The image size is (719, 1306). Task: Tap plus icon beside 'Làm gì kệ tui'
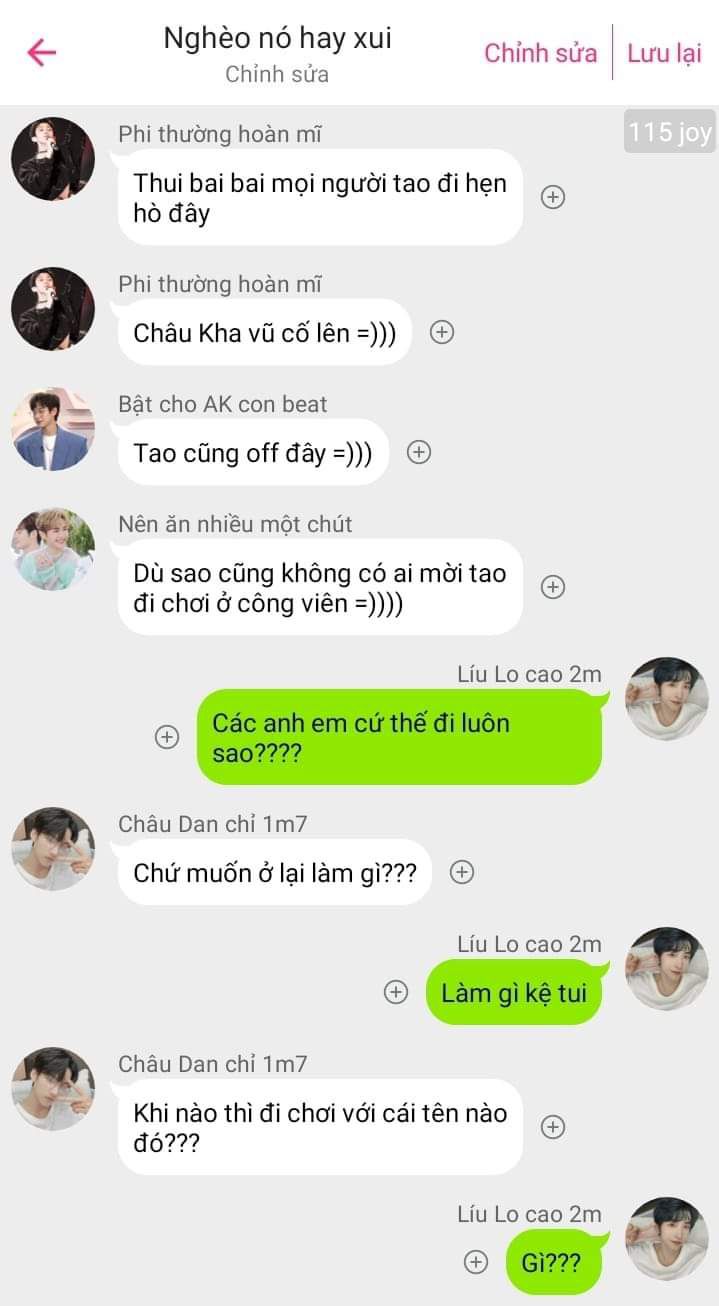point(397,992)
